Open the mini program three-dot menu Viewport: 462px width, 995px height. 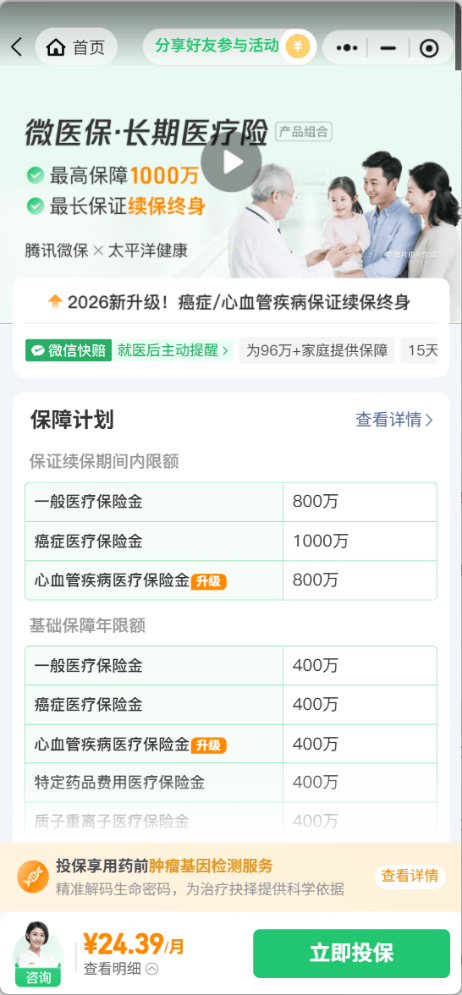[x=346, y=48]
